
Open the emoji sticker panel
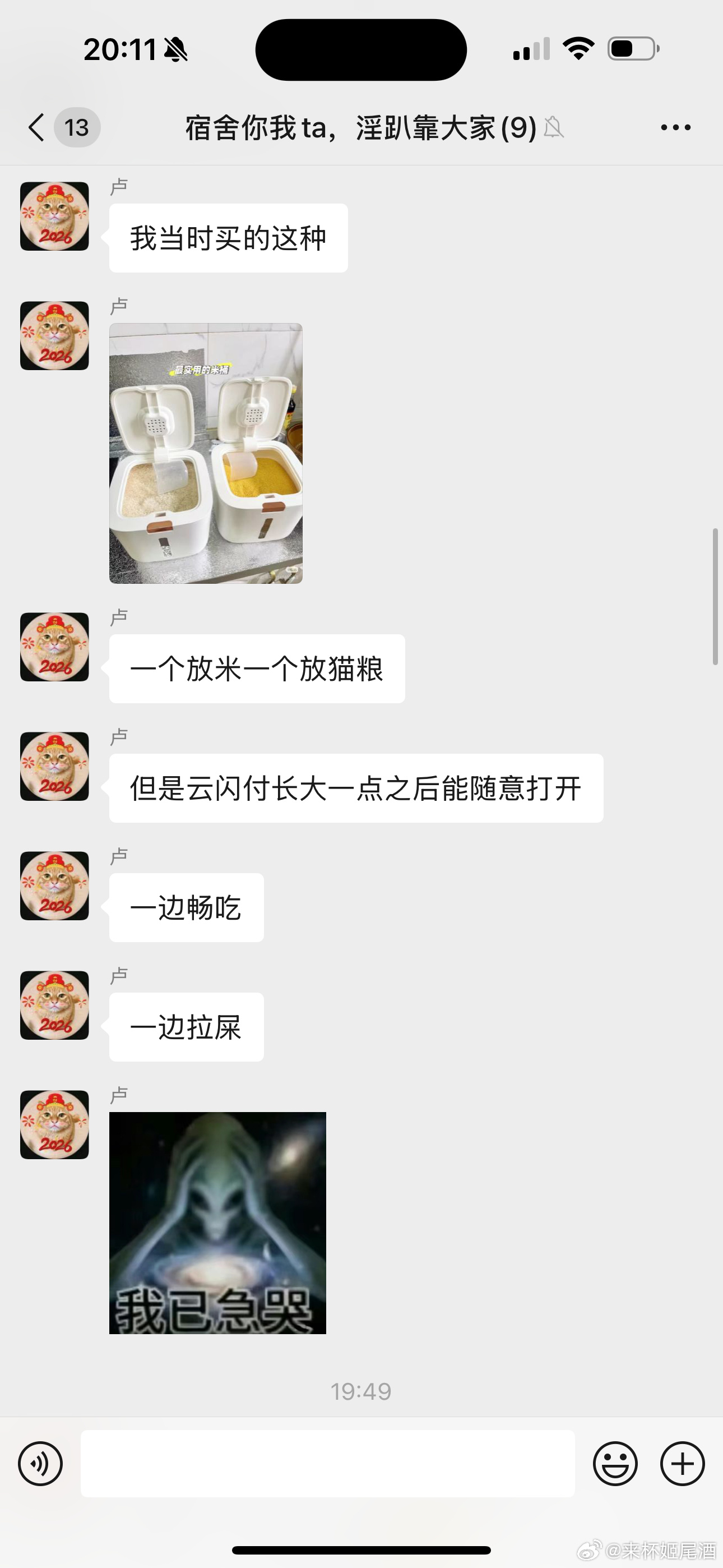615,1463
